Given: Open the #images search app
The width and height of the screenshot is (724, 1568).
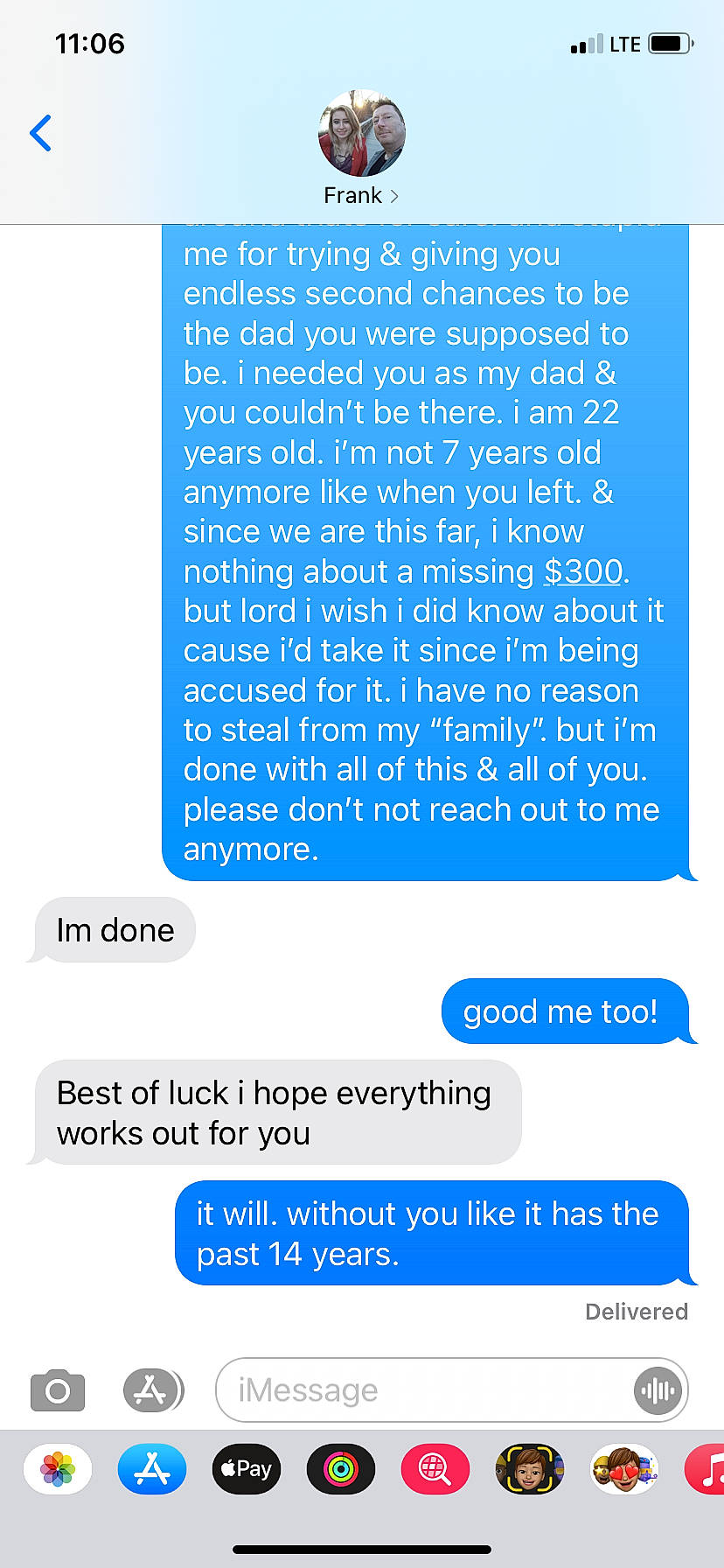Looking at the screenshot, I should coord(435,1469).
